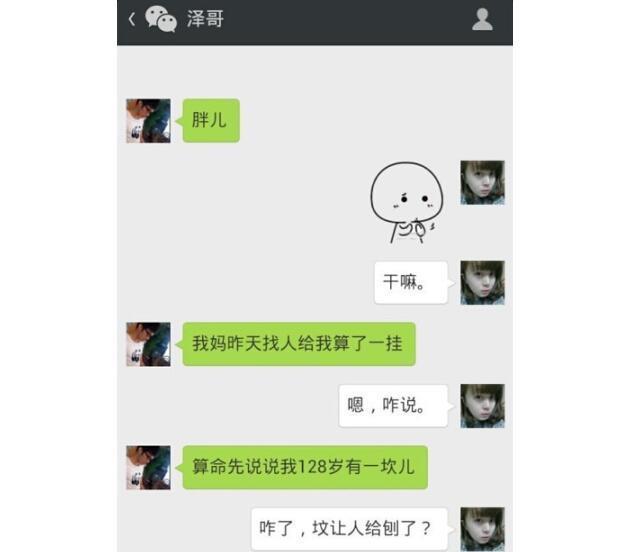View sender profile beside 我妈昨天找人给我算了一挂
This screenshot has height=552, width=639.
click(148, 344)
